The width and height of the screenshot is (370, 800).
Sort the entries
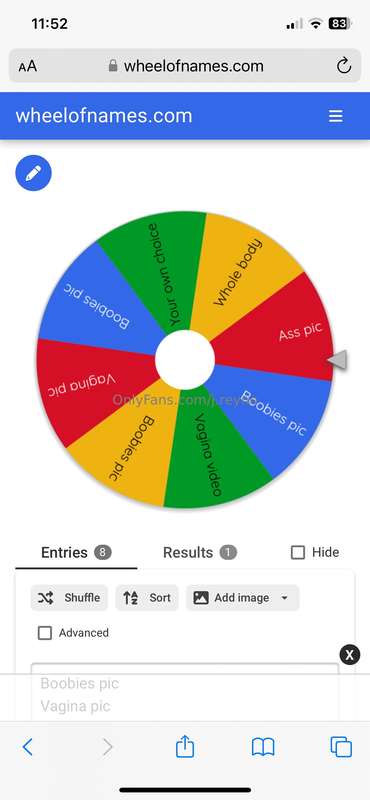[x=147, y=597]
